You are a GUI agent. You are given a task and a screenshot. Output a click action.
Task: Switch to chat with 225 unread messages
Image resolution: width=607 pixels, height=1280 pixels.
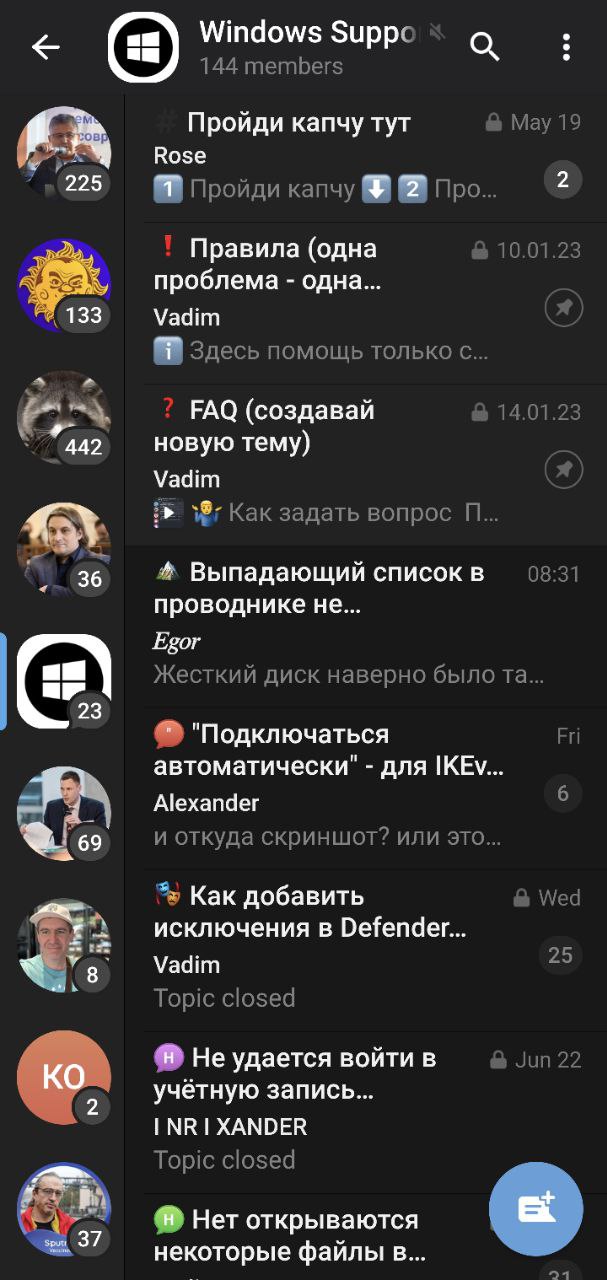coord(63,154)
